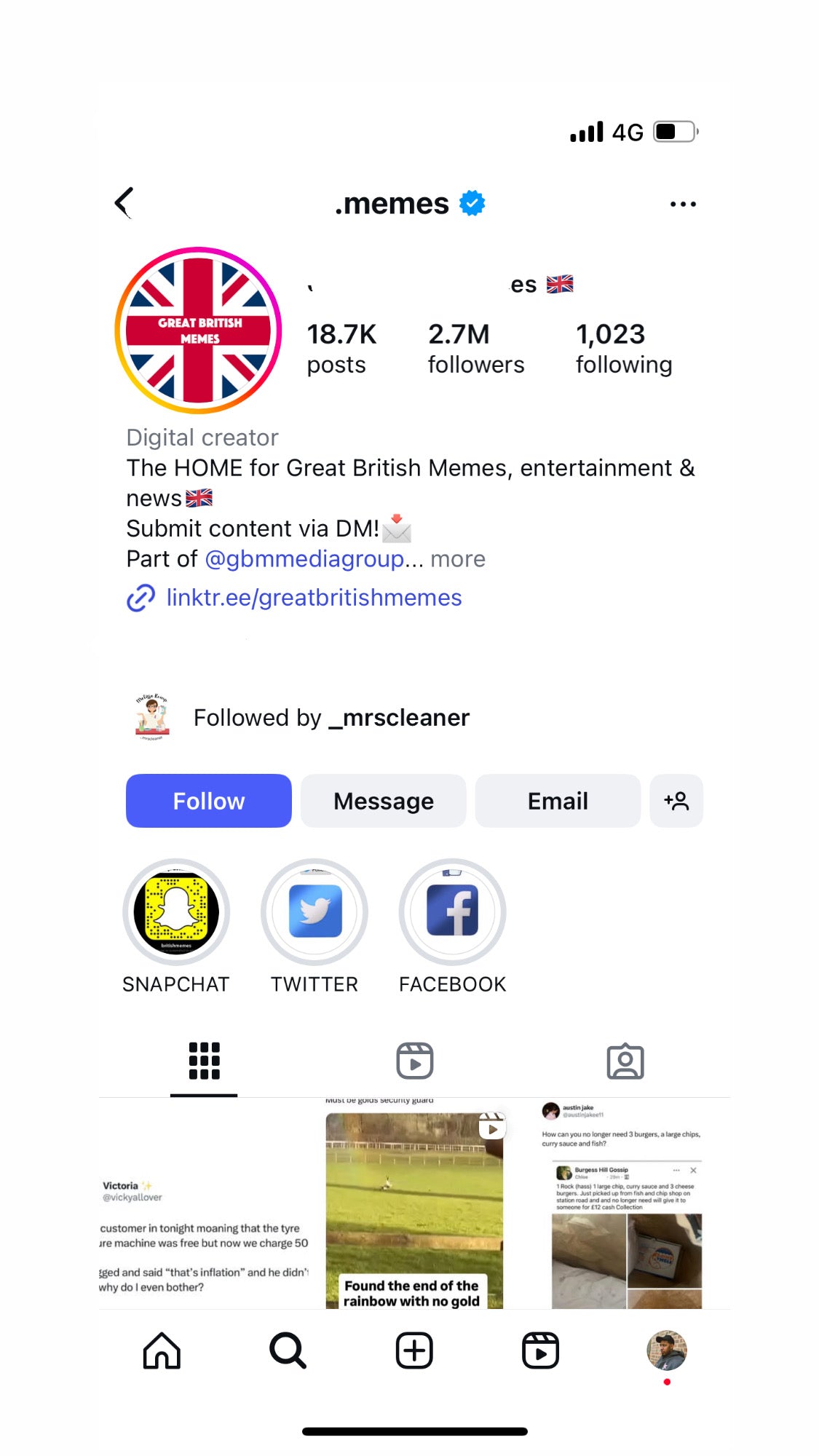Open the TWITTER highlight
Viewport: 819px width, 1456px height.
[314, 912]
